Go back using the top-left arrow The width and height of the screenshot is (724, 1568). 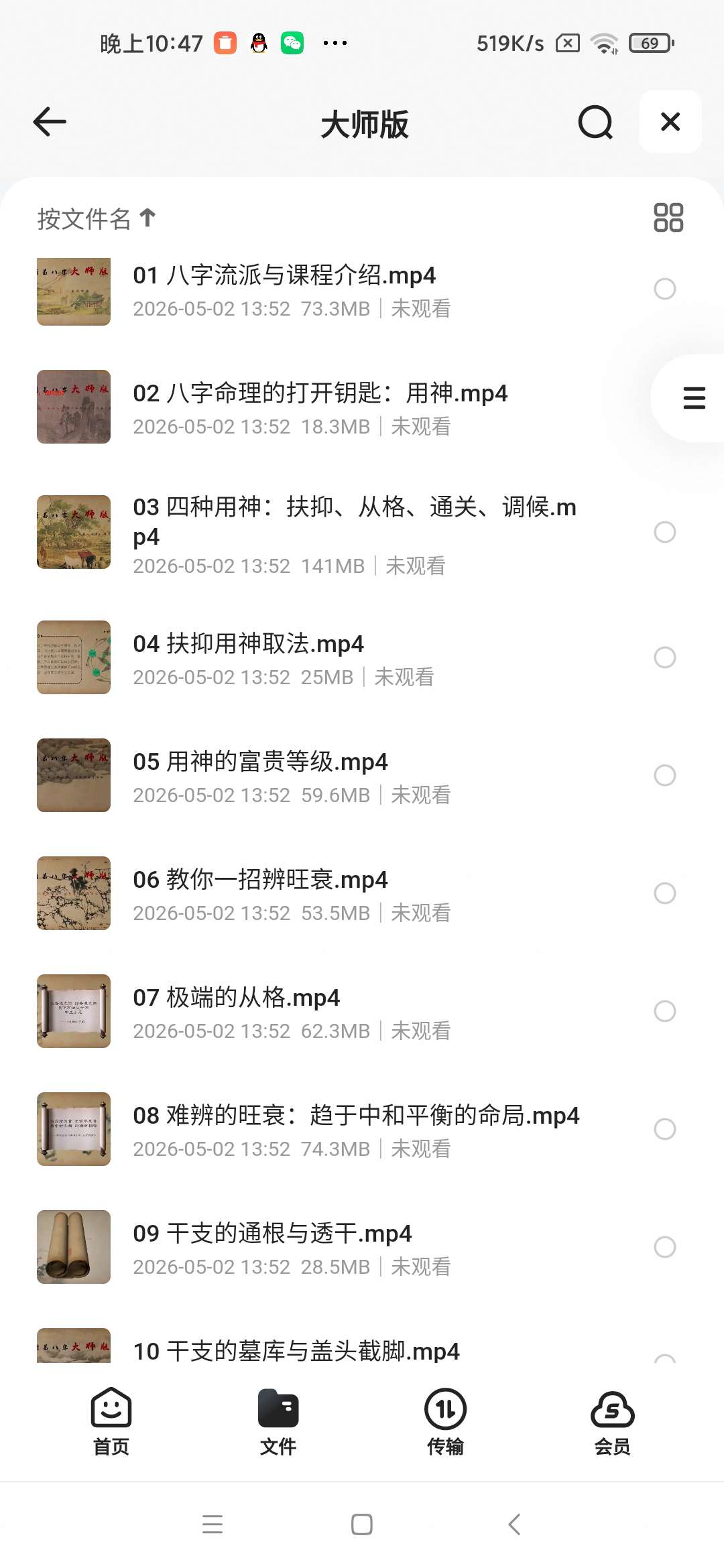click(x=50, y=122)
